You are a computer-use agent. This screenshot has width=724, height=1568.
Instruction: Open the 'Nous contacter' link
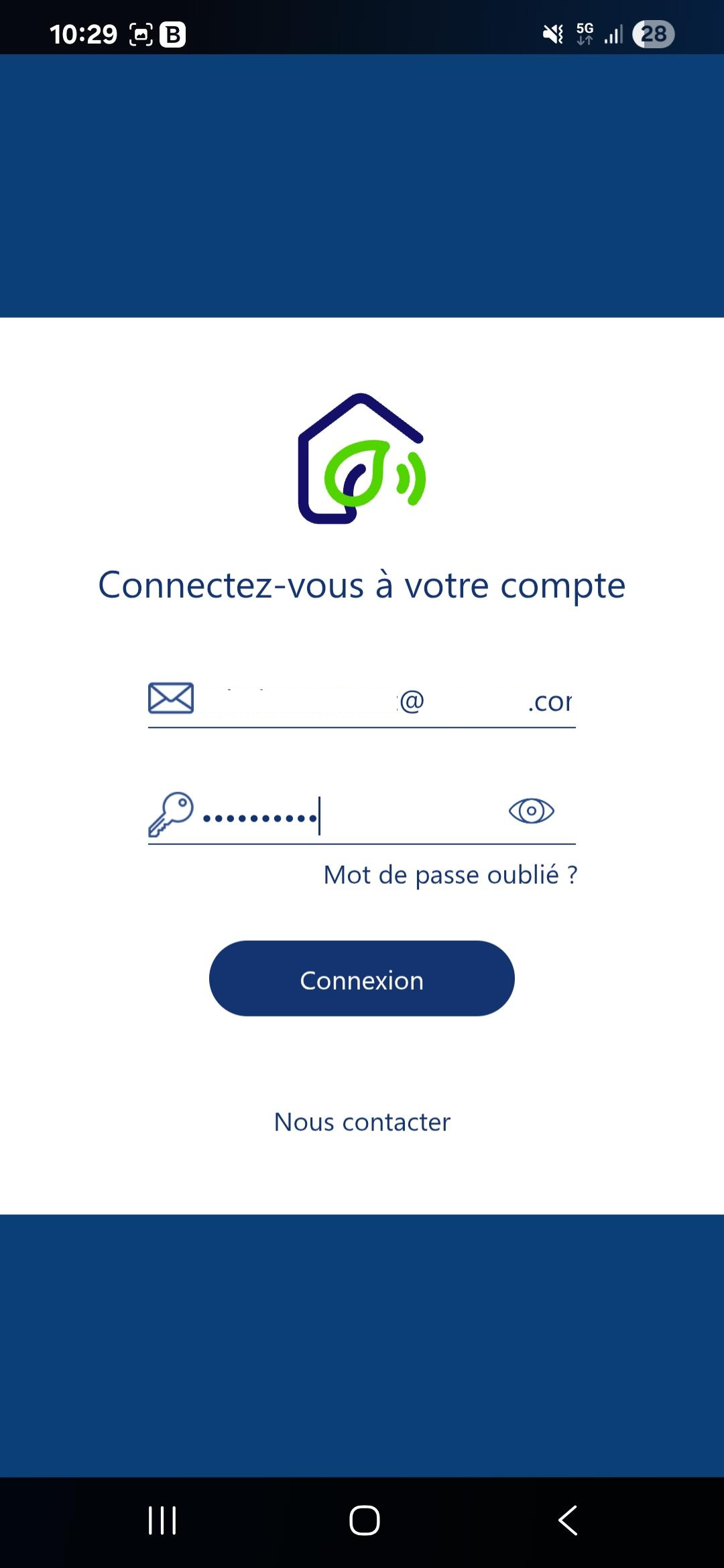(x=362, y=1122)
